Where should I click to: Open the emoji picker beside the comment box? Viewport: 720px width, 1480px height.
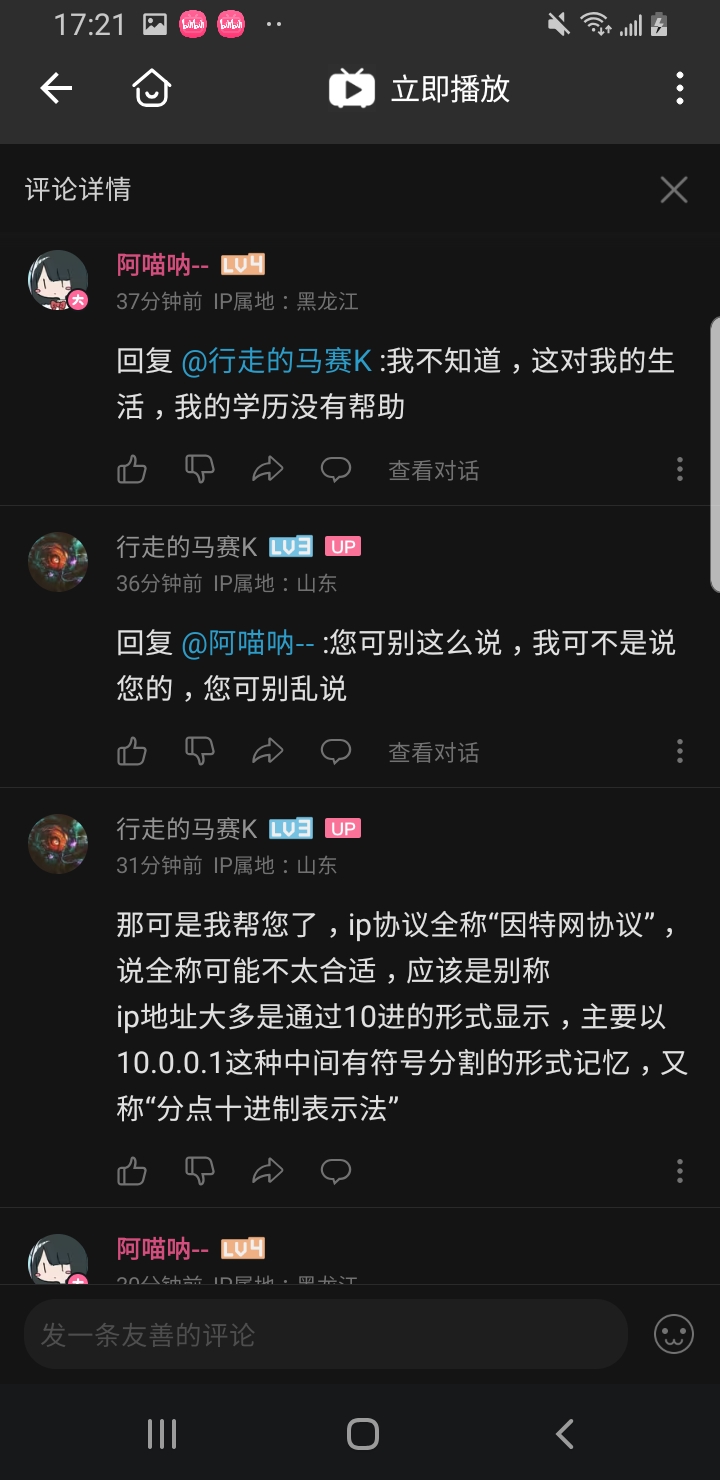pos(674,1334)
